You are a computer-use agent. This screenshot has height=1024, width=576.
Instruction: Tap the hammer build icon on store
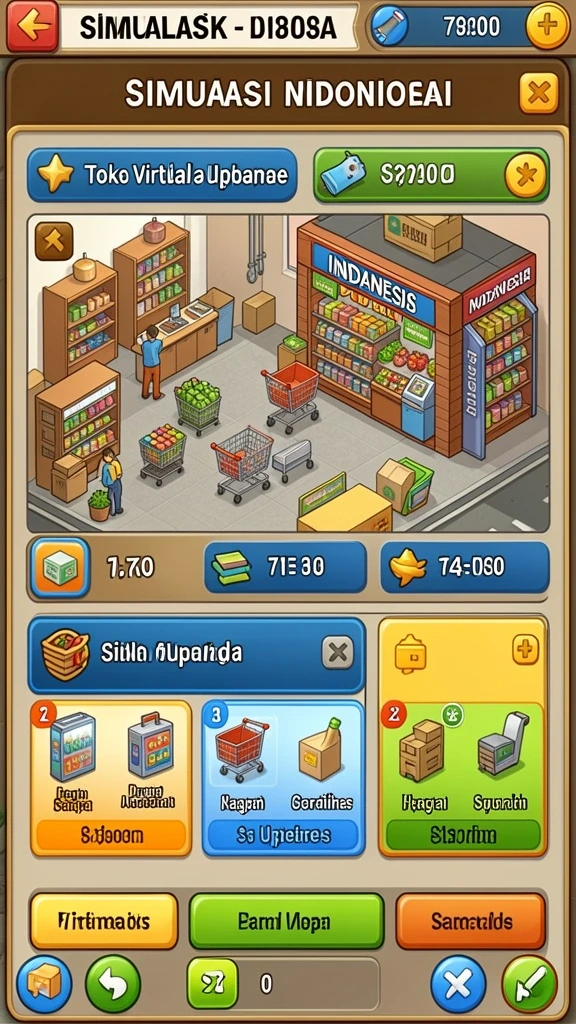[x=54, y=241]
